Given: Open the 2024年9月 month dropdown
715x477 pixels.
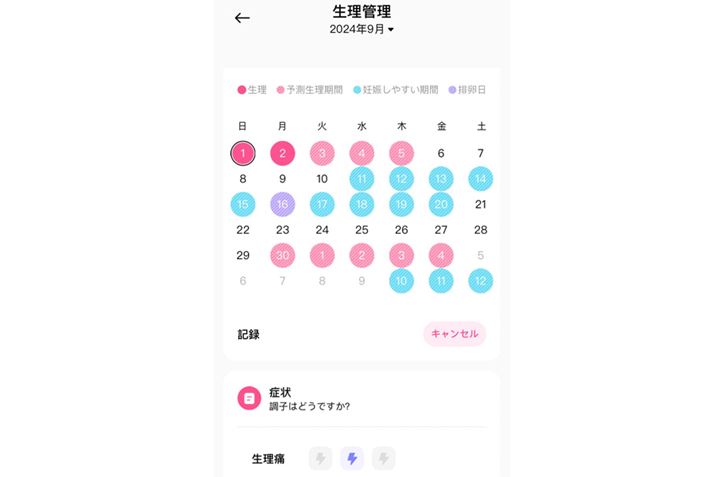Looking at the screenshot, I should coord(362,30).
